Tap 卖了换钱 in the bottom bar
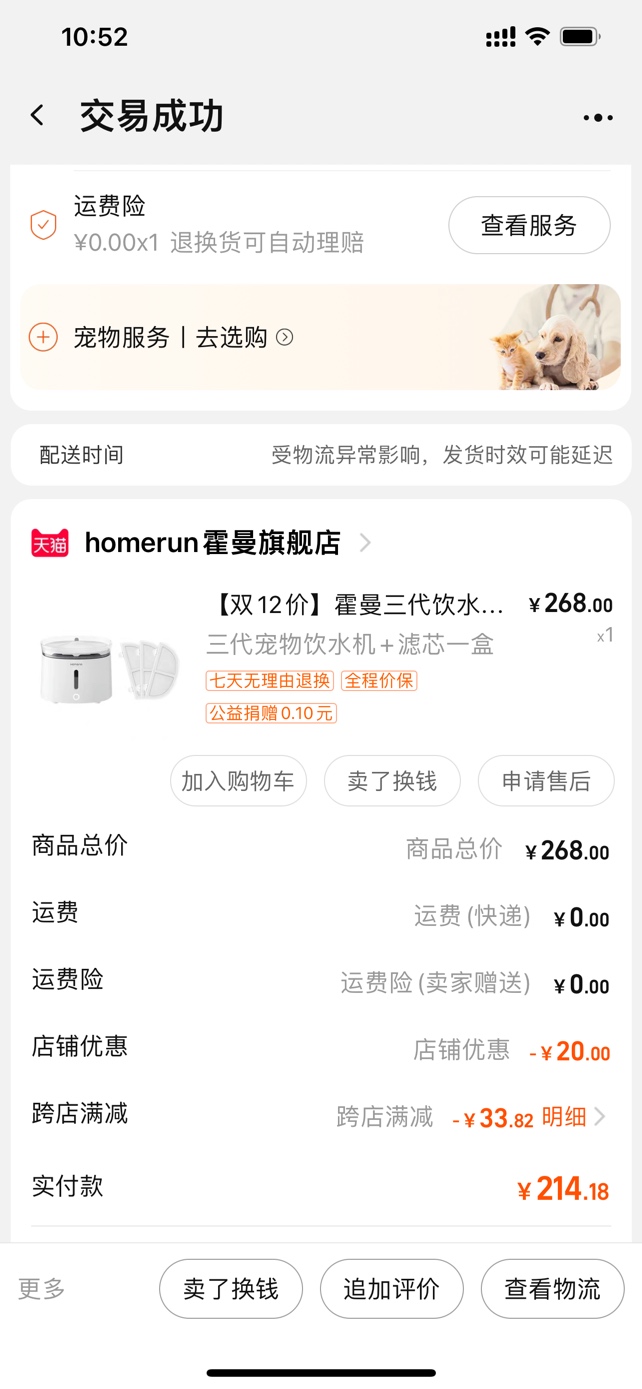Viewport: 642px width, 1389px height. (x=231, y=1289)
